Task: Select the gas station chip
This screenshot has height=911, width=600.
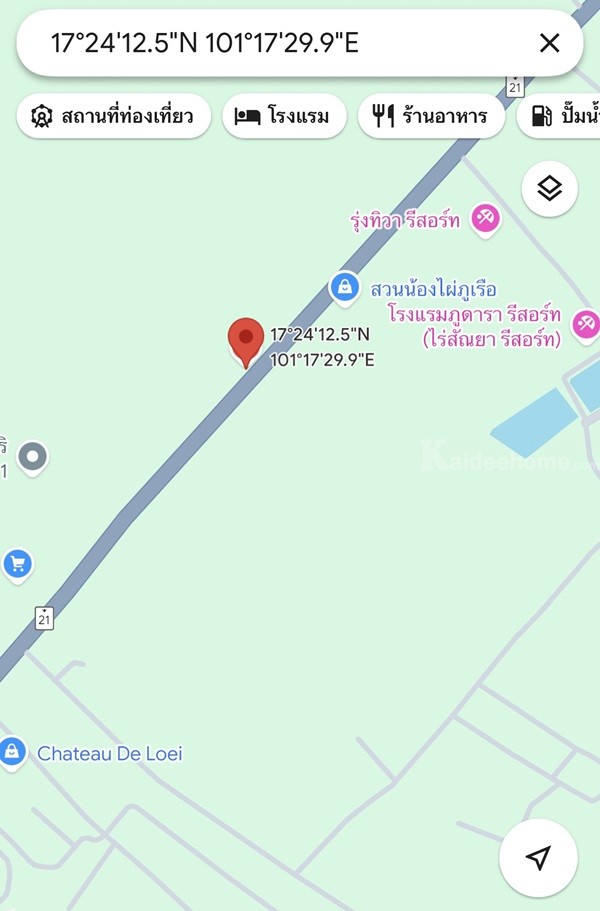Action: 558,116
